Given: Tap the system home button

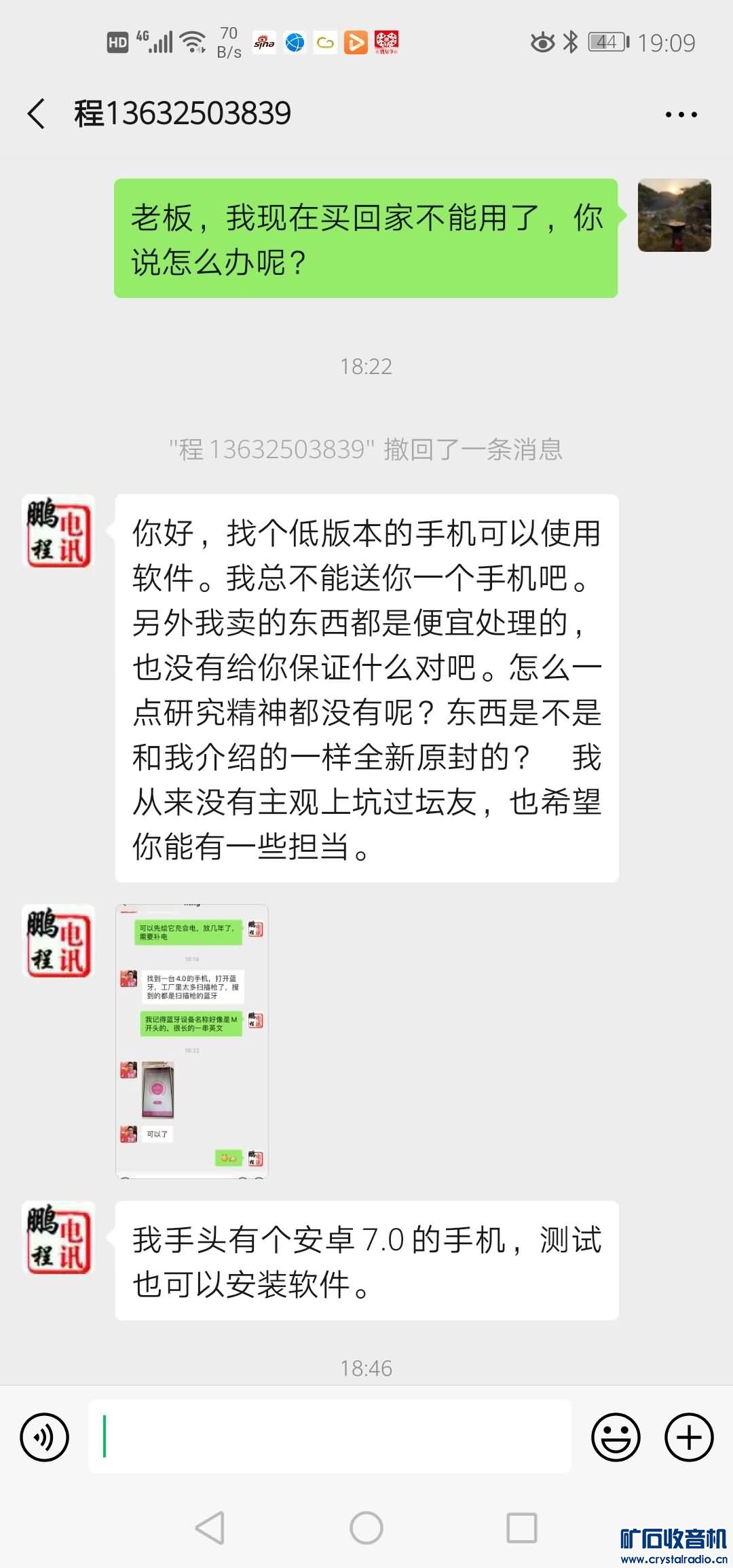Looking at the screenshot, I should (366, 1528).
